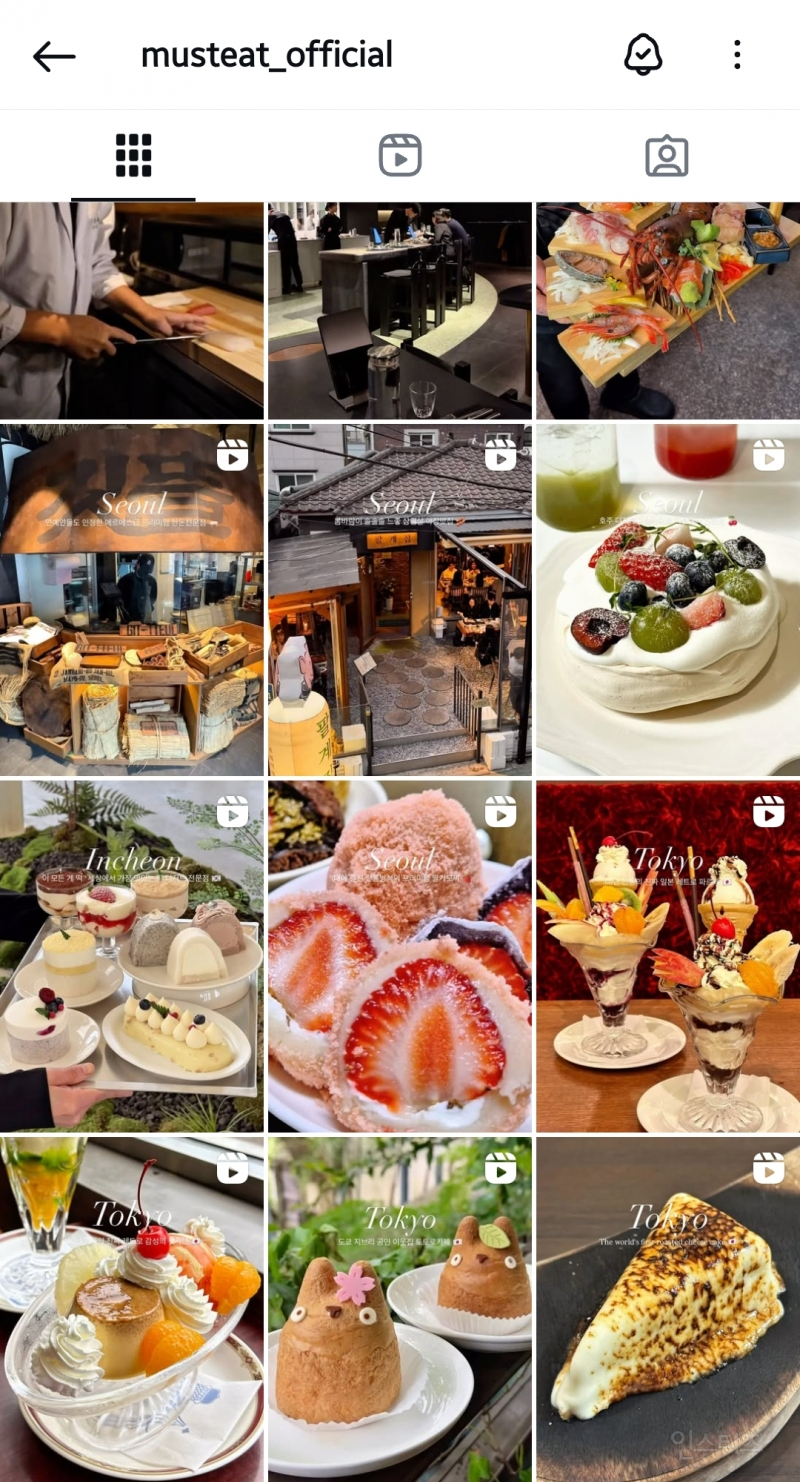The width and height of the screenshot is (800, 1482).
Task: Switch to the Reels tab
Action: 400,156
